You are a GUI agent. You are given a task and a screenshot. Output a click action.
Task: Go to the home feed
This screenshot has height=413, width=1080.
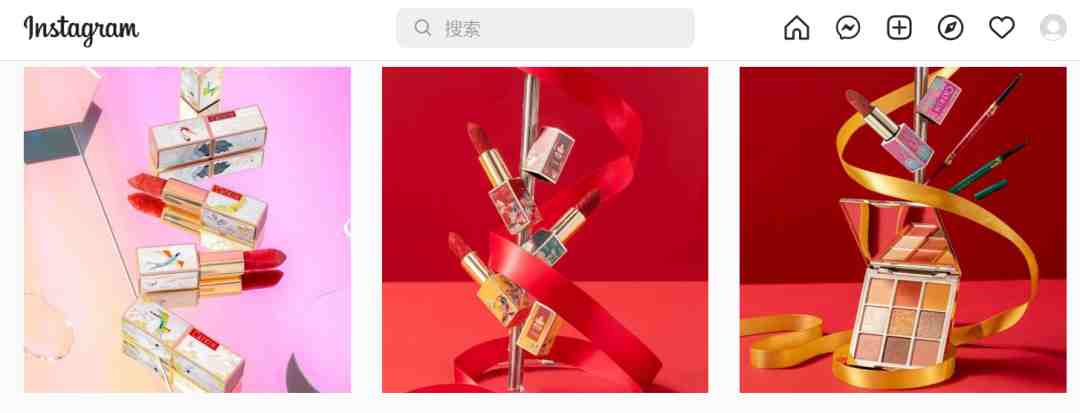(x=797, y=28)
